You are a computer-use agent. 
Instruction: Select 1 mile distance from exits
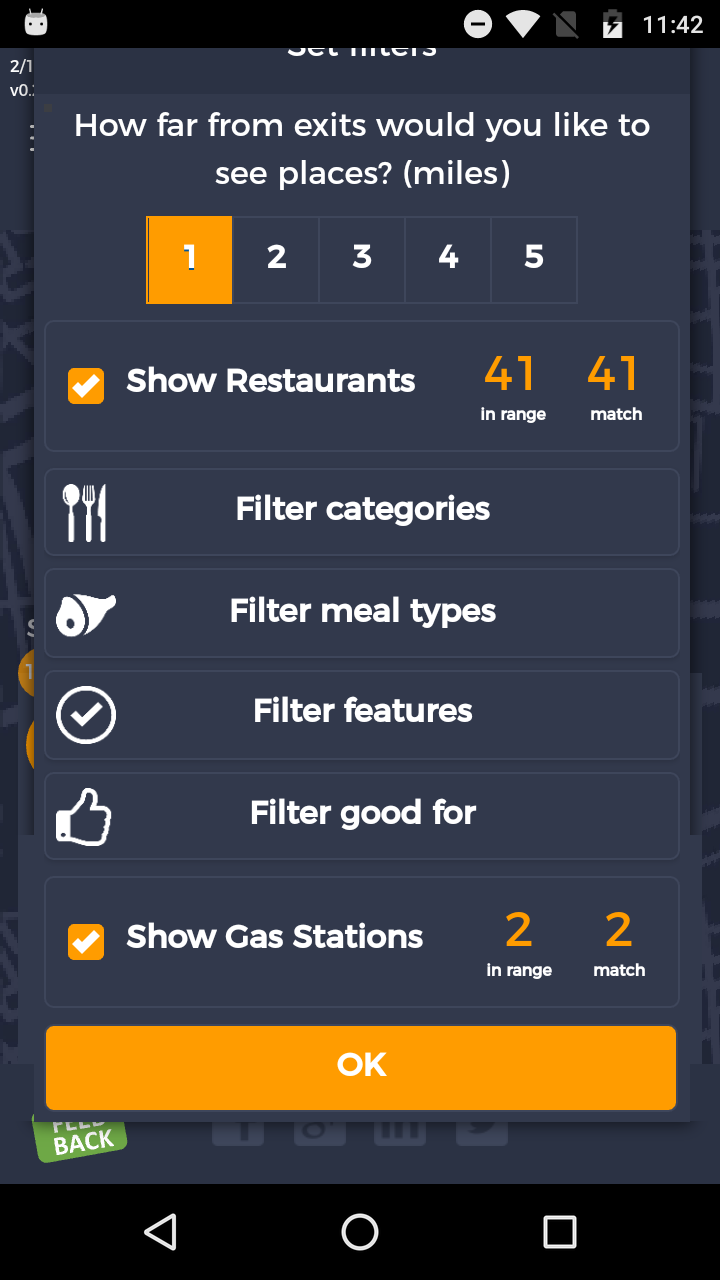[190, 259]
